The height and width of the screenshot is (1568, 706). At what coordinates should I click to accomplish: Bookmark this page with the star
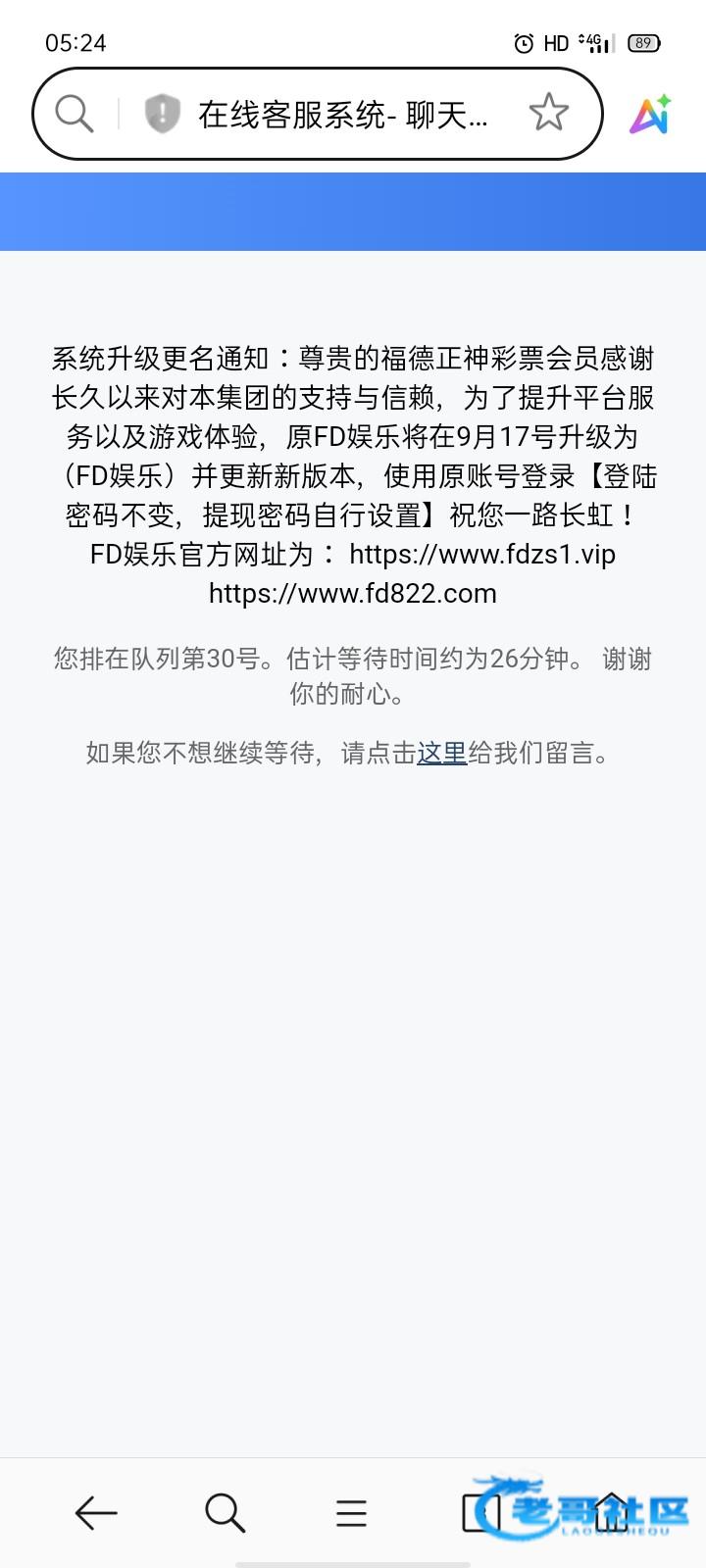point(548,114)
